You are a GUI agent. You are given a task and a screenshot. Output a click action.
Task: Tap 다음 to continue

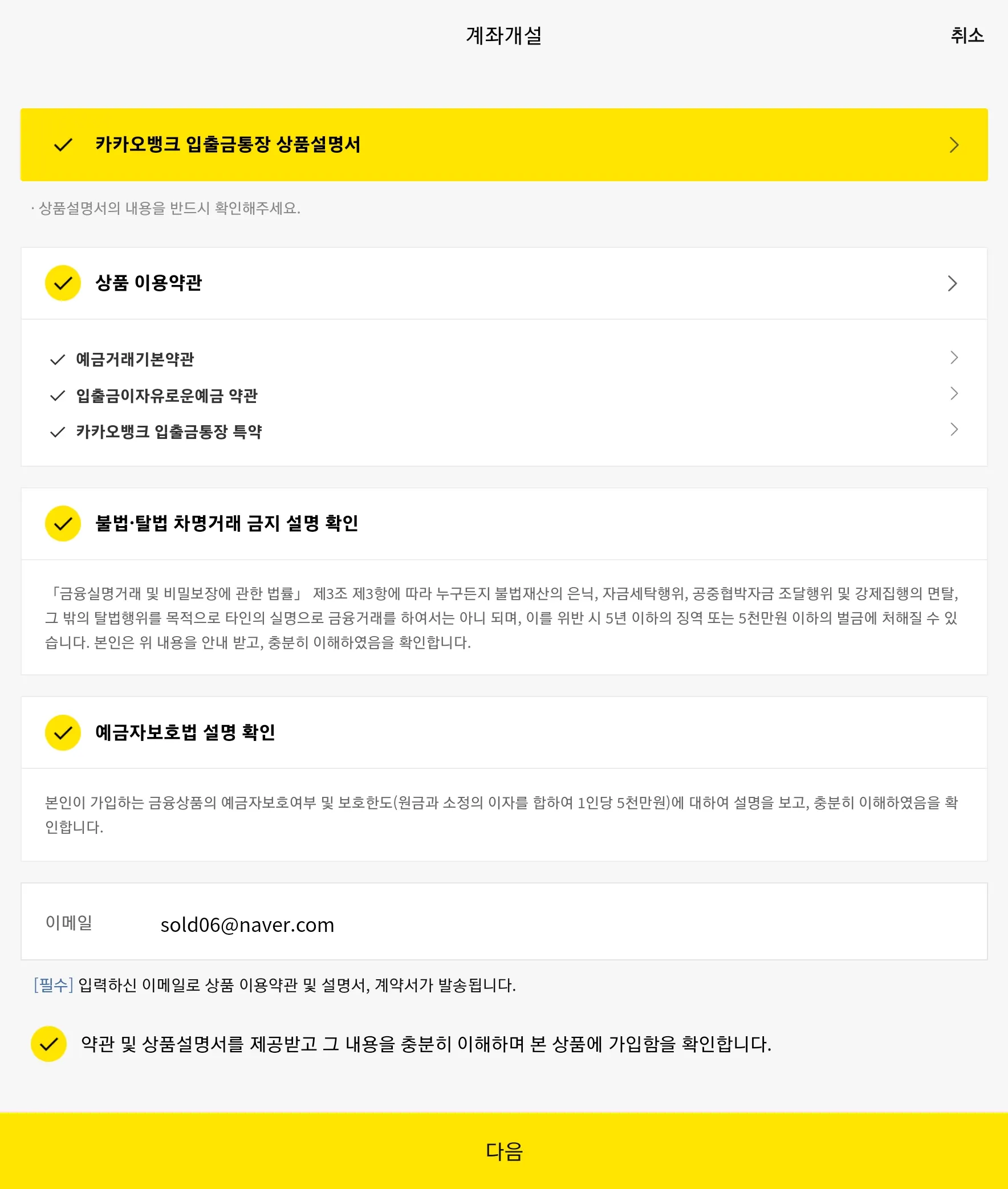coord(504,1151)
